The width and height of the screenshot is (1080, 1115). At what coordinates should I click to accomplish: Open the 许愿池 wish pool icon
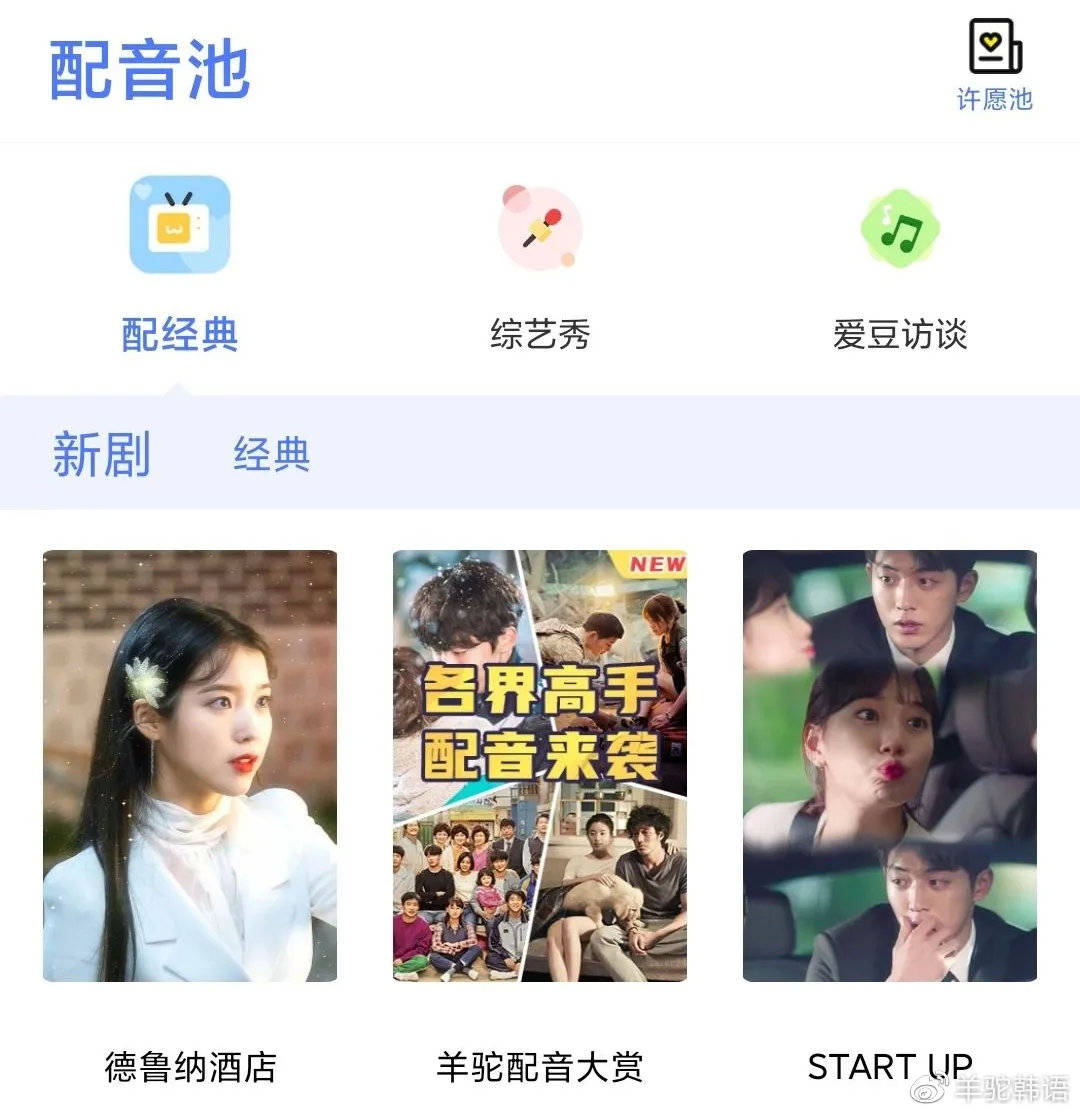(993, 47)
